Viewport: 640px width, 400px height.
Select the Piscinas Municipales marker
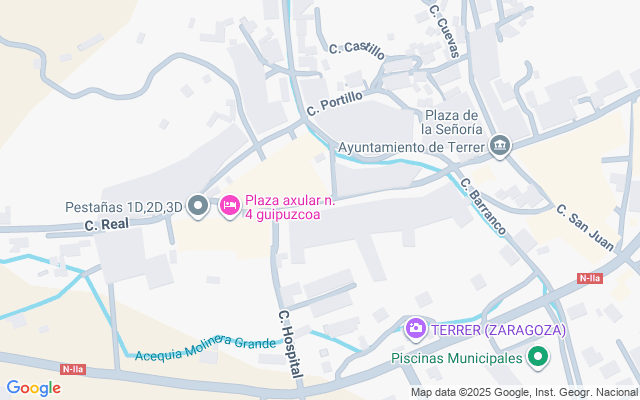(x=538, y=357)
